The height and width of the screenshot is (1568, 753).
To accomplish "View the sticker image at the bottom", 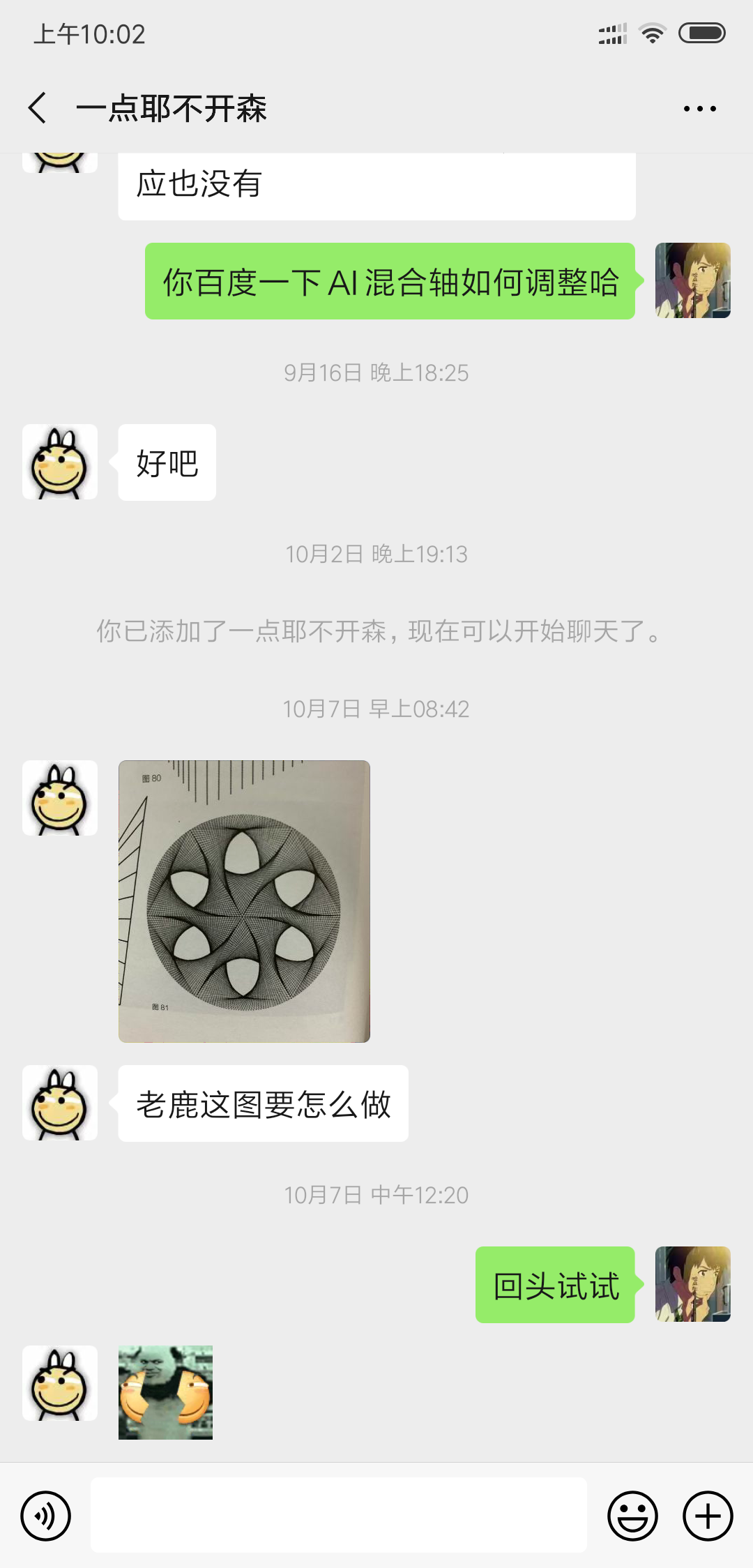I will pyautogui.click(x=165, y=1392).
